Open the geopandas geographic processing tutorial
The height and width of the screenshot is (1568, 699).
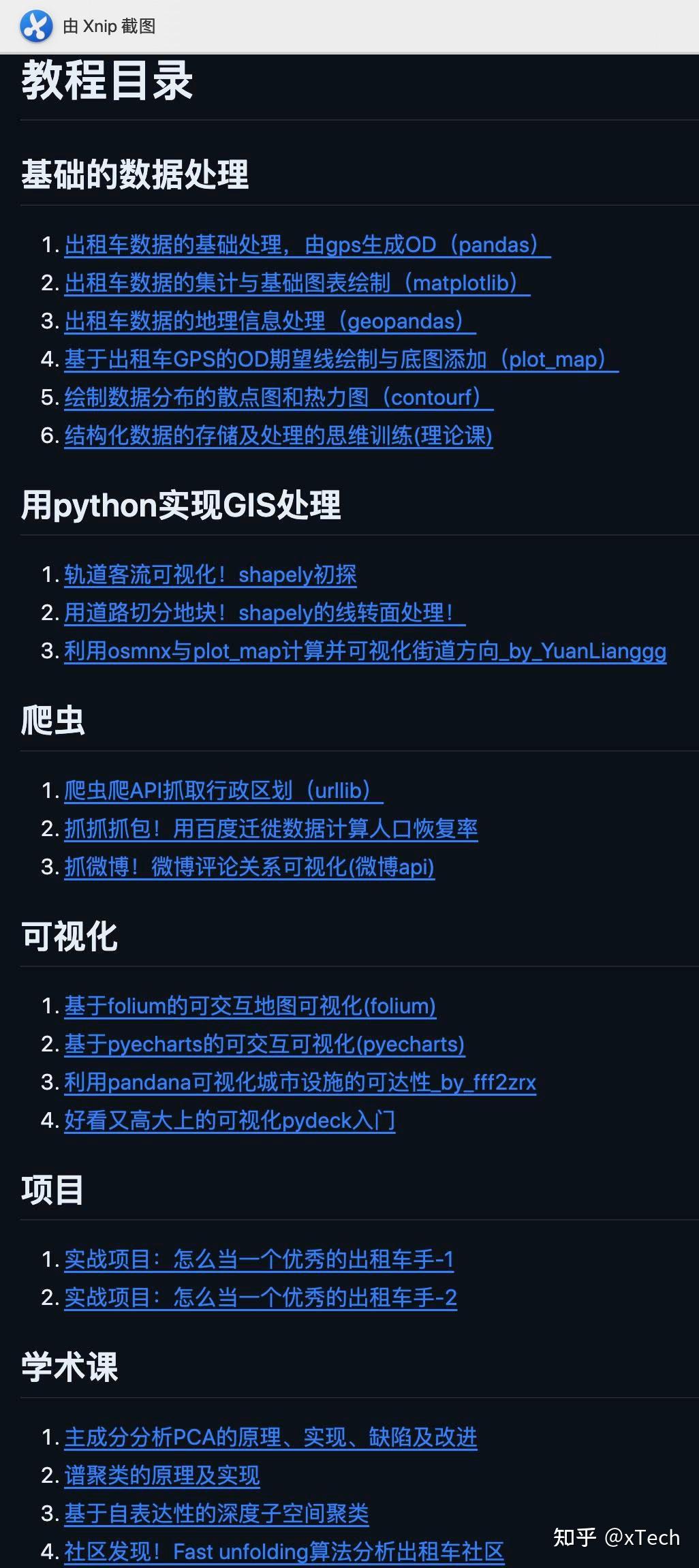pyautogui.click(x=269, y=321)
